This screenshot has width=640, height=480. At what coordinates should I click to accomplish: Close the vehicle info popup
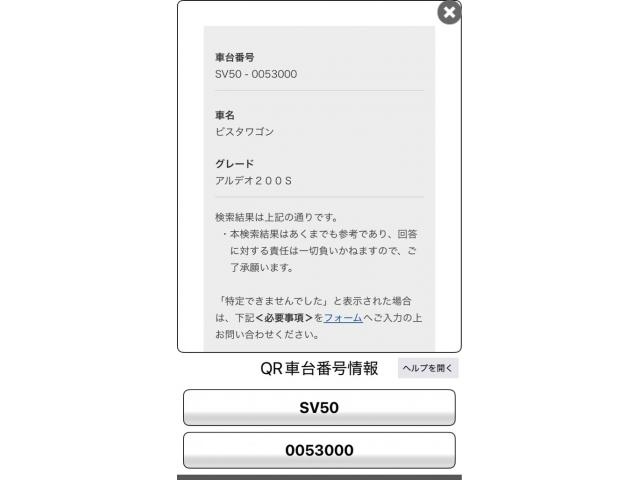point(450,13)
